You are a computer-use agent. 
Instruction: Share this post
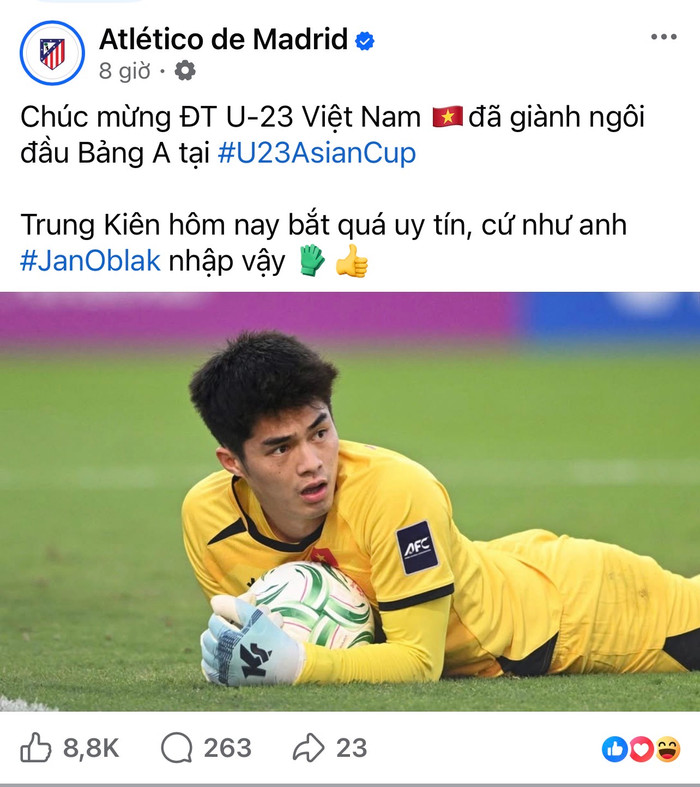click(329, 747)
